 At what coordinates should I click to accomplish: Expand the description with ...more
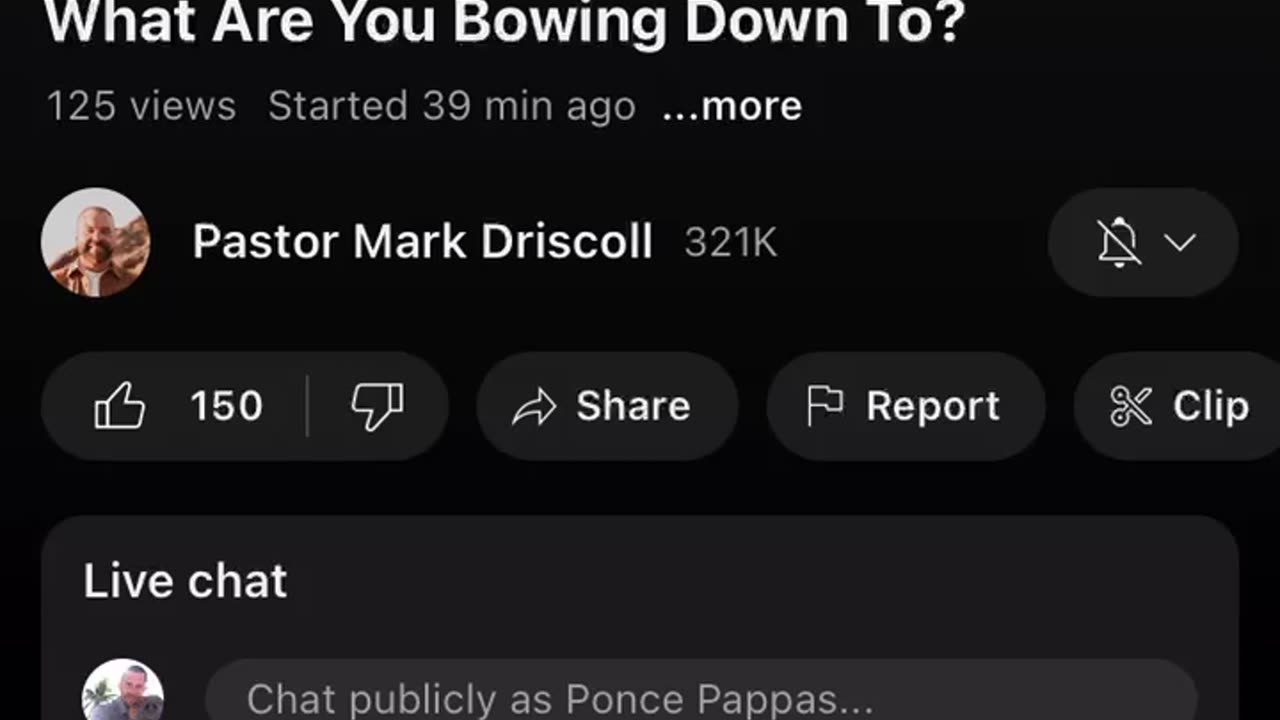pos(731,106)
